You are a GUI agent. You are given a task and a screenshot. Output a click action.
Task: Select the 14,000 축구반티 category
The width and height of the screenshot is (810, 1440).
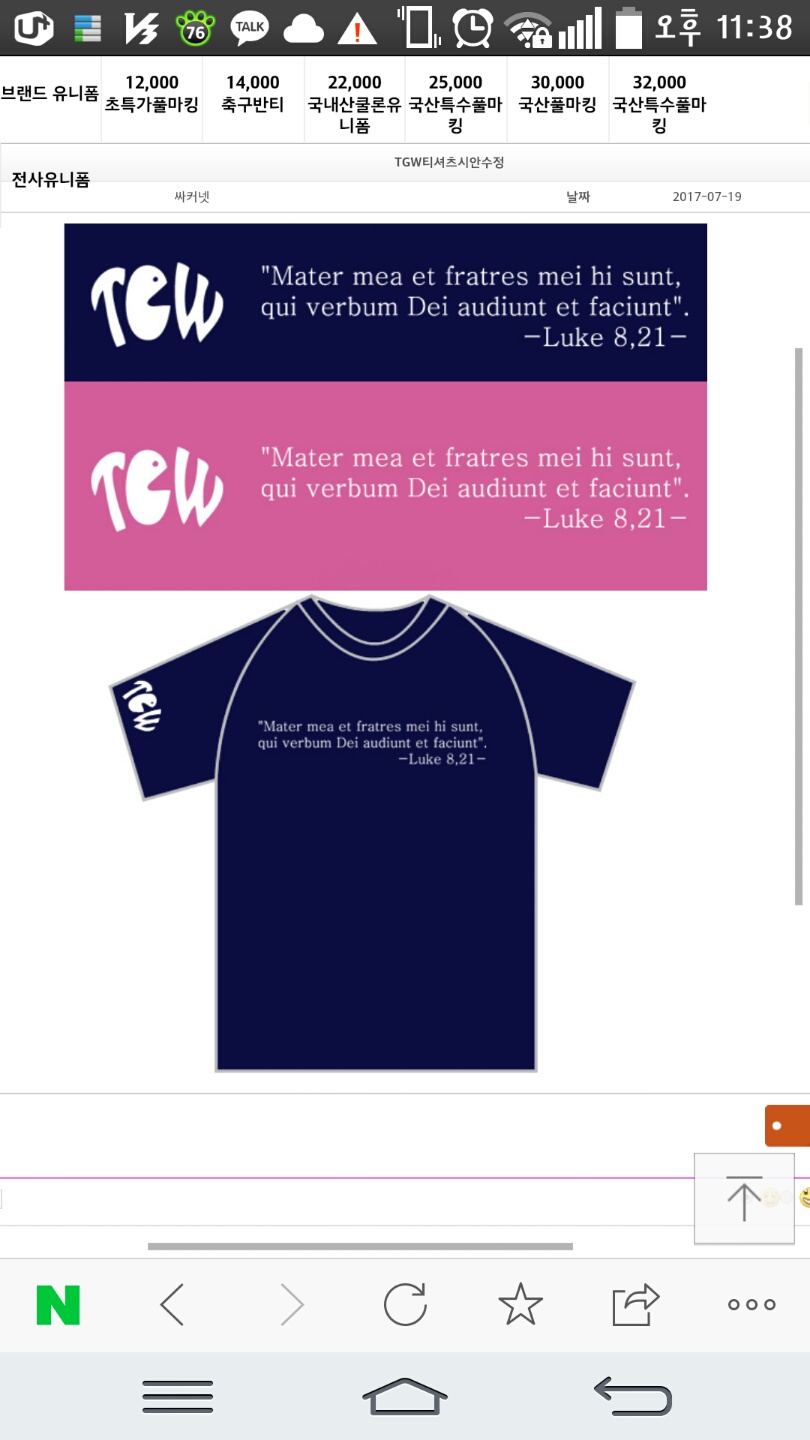(x=253, y=93)
